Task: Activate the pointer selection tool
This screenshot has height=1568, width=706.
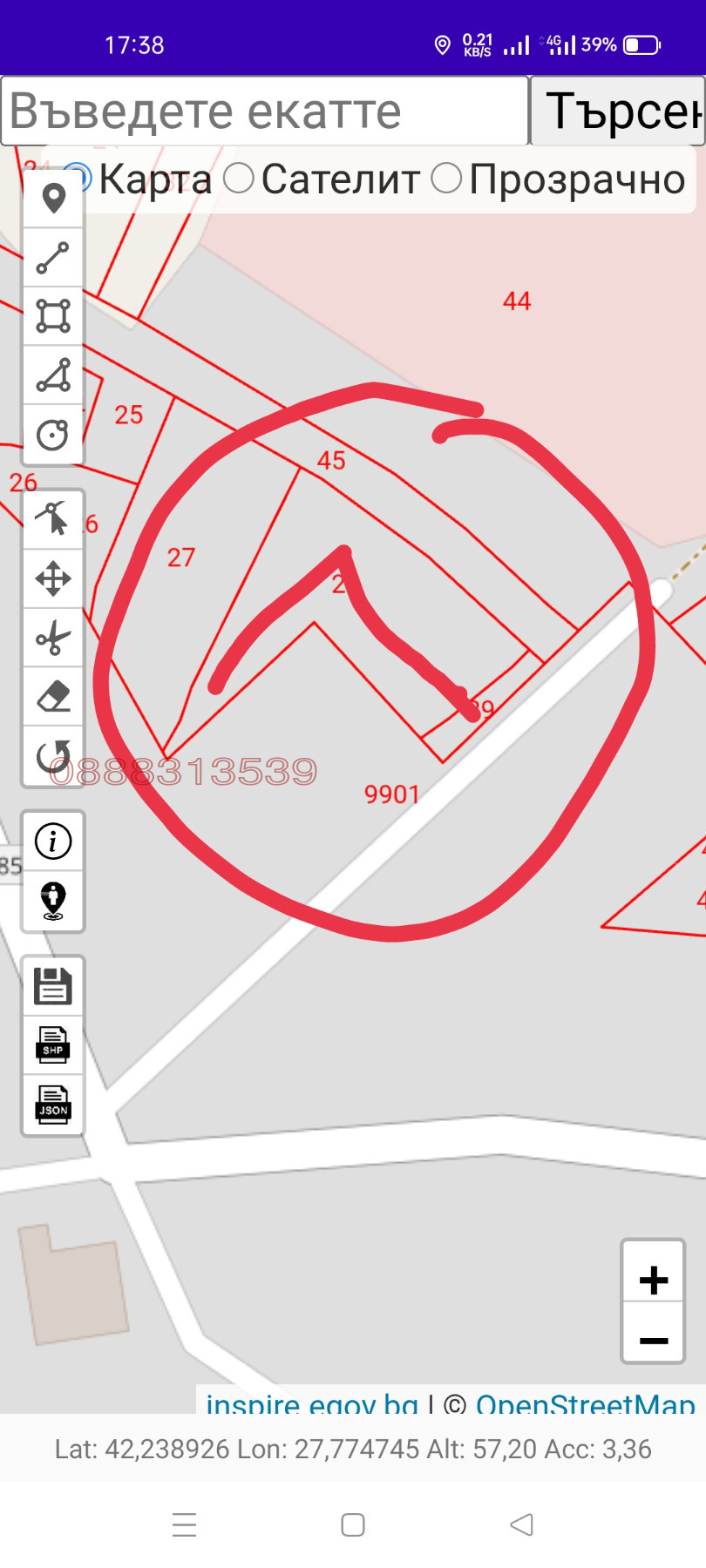Action: 53,519
